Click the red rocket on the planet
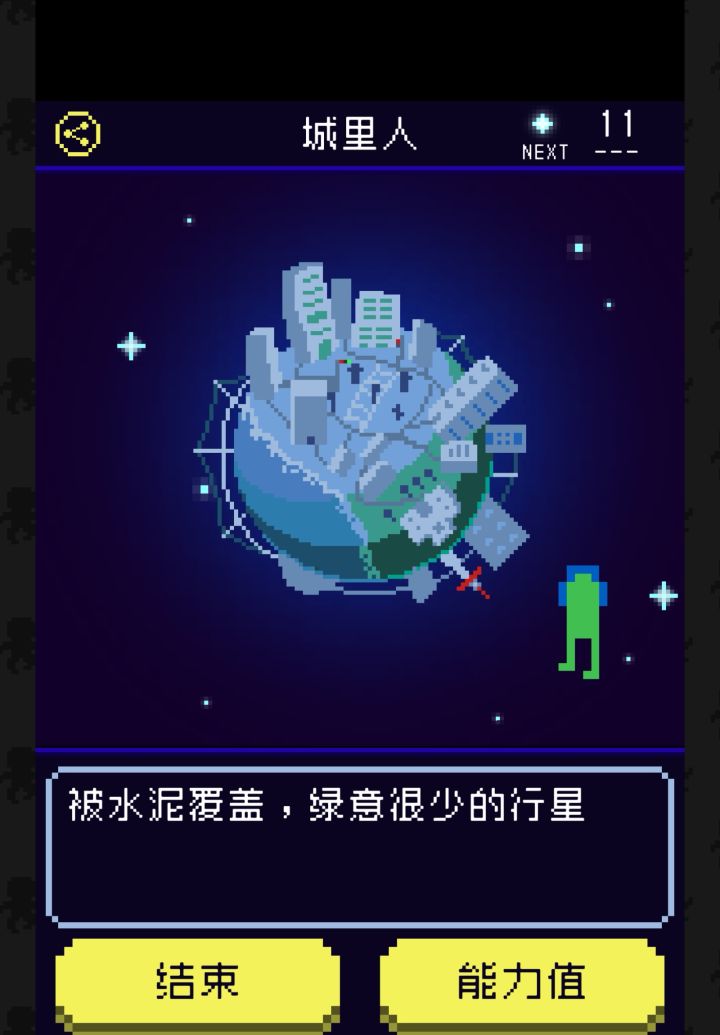 click(473, 580)
